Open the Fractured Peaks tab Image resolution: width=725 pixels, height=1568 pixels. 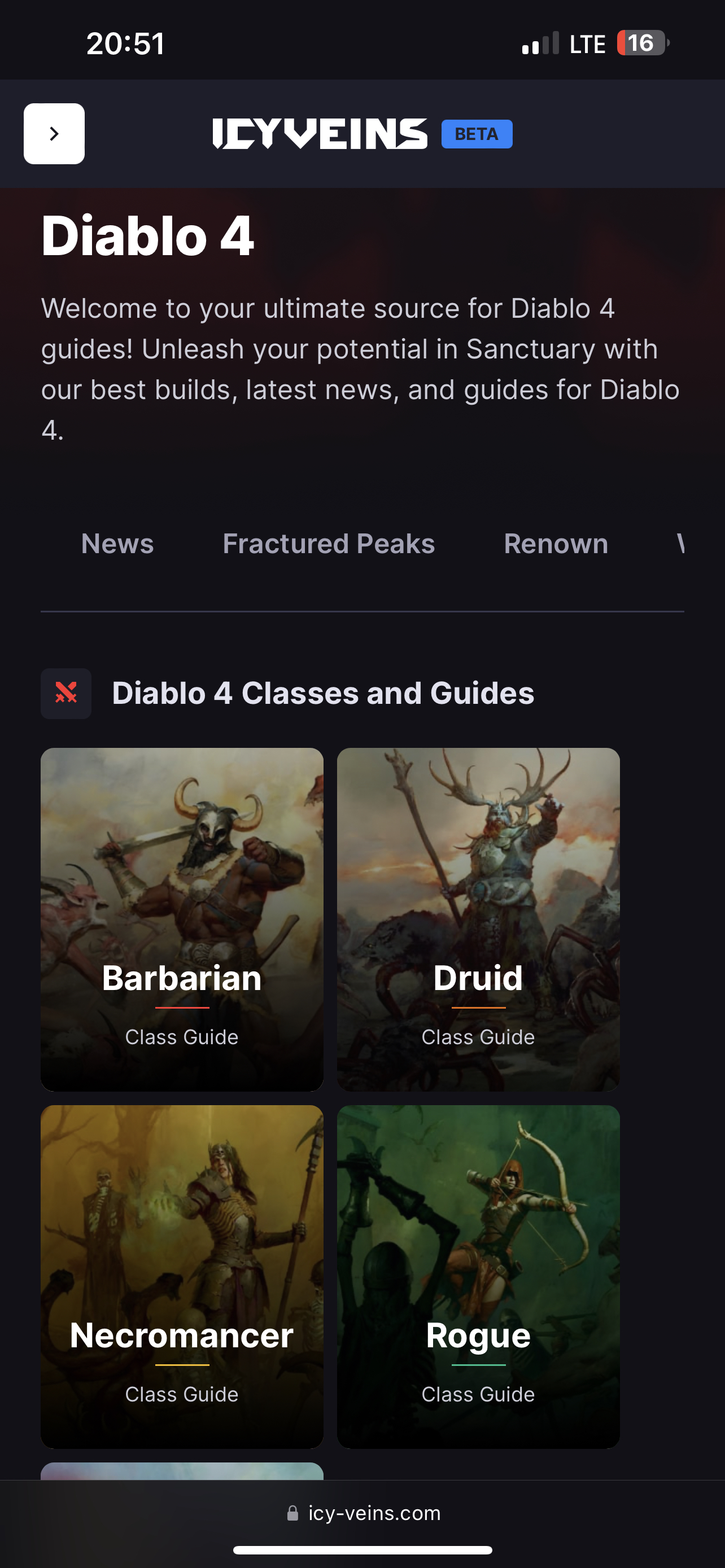click(x=328, y=544)
